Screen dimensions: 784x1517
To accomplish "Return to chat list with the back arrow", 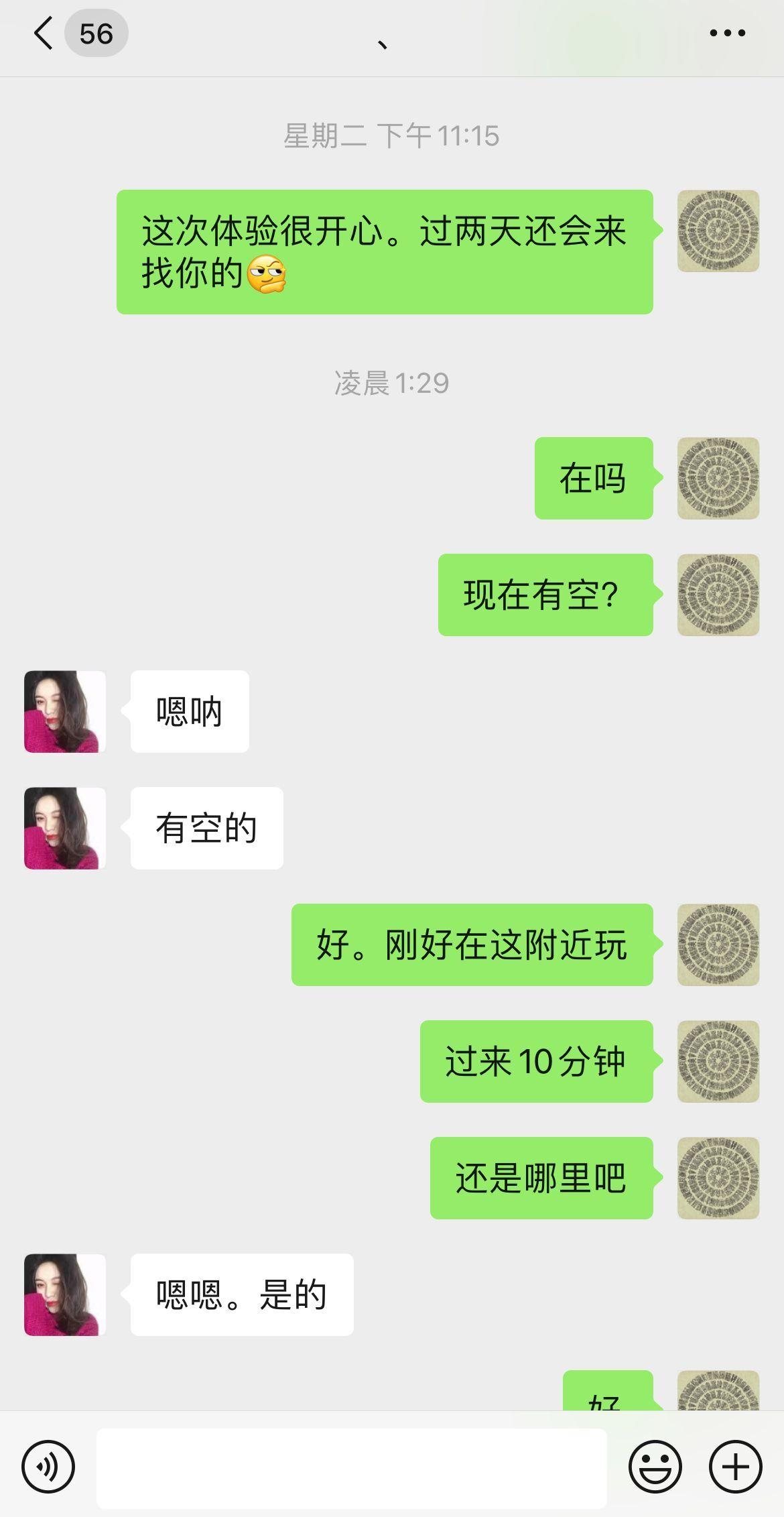I will (x=42, y=32).
